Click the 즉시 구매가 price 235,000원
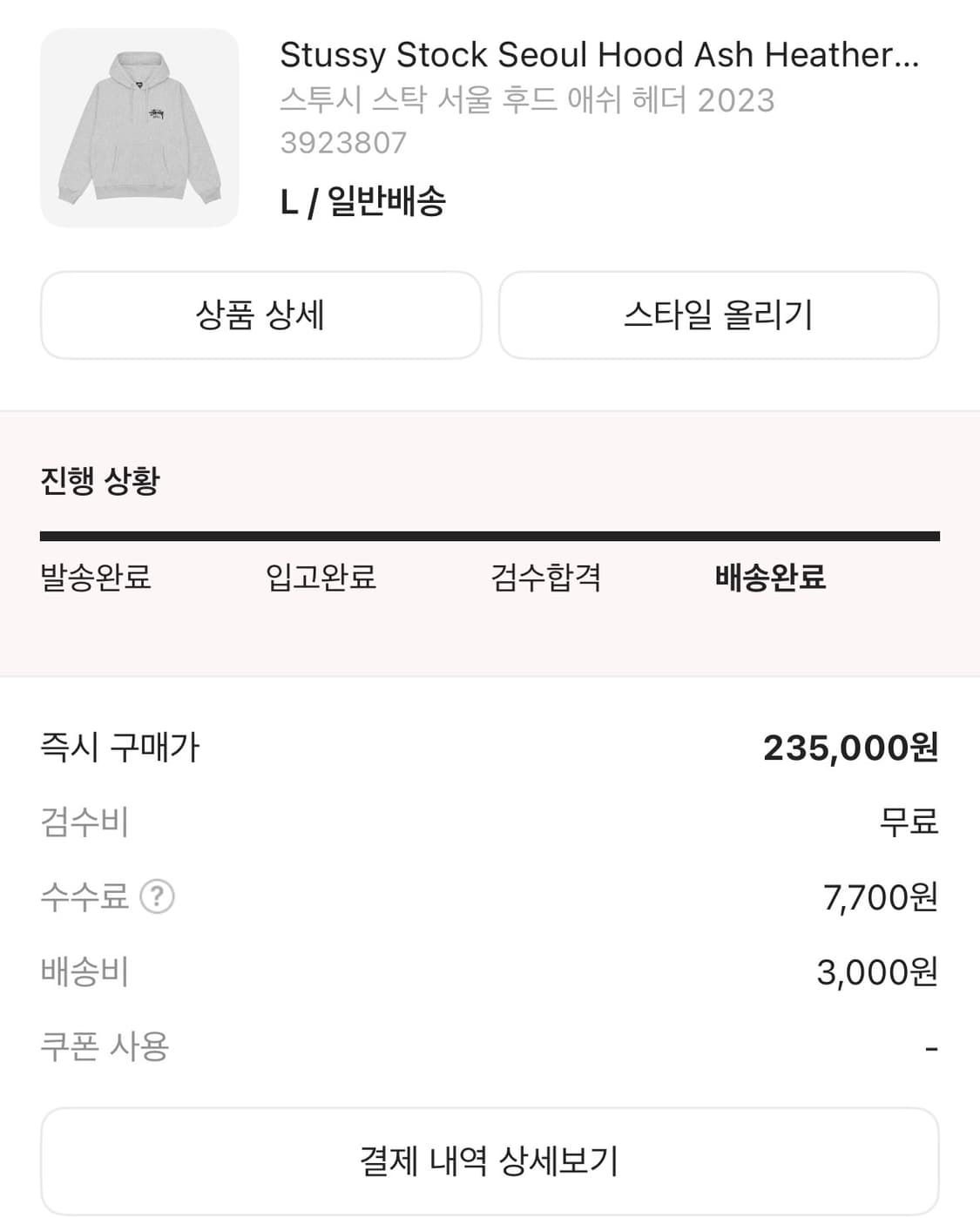980x1218 pixels. (851, 748)
